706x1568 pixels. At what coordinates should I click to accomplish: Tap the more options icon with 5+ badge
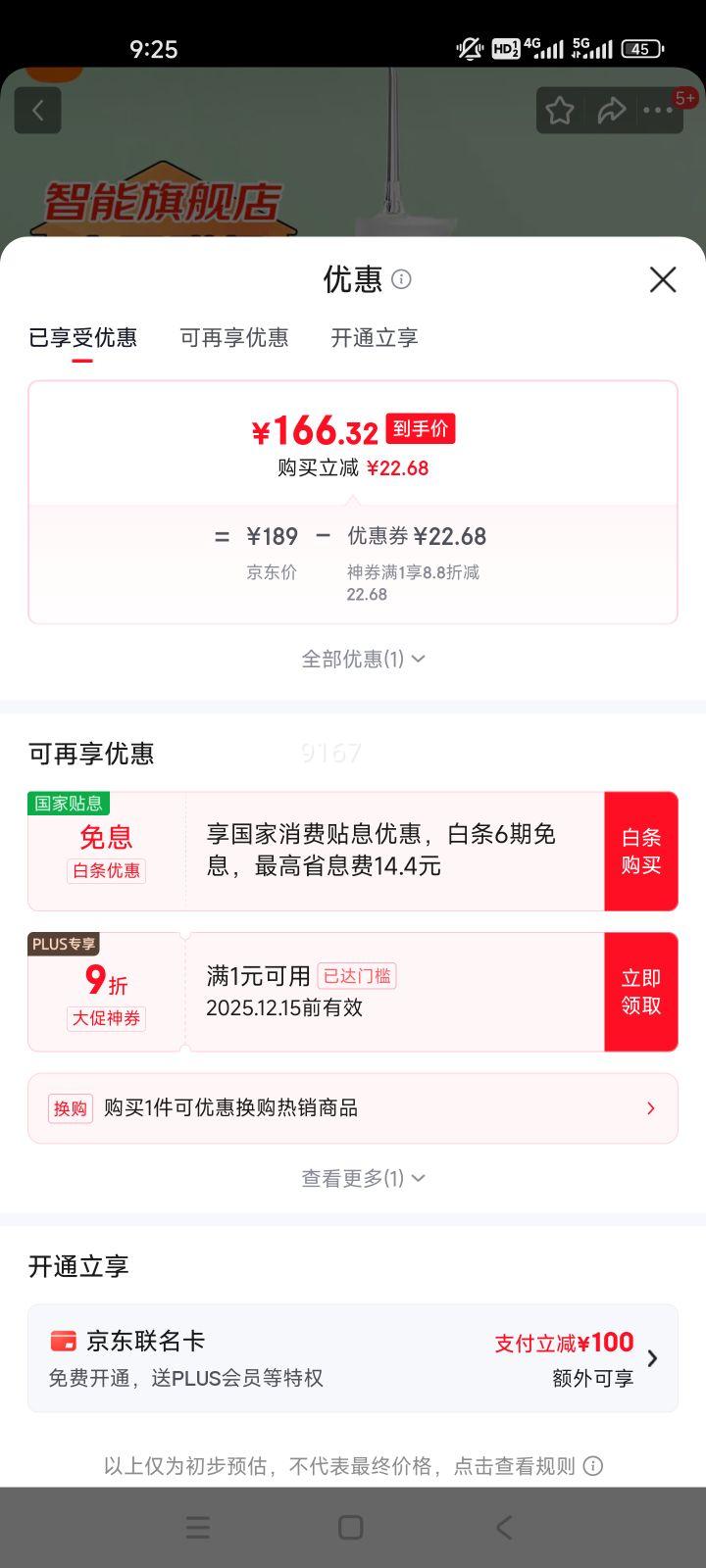click(658, 110)
